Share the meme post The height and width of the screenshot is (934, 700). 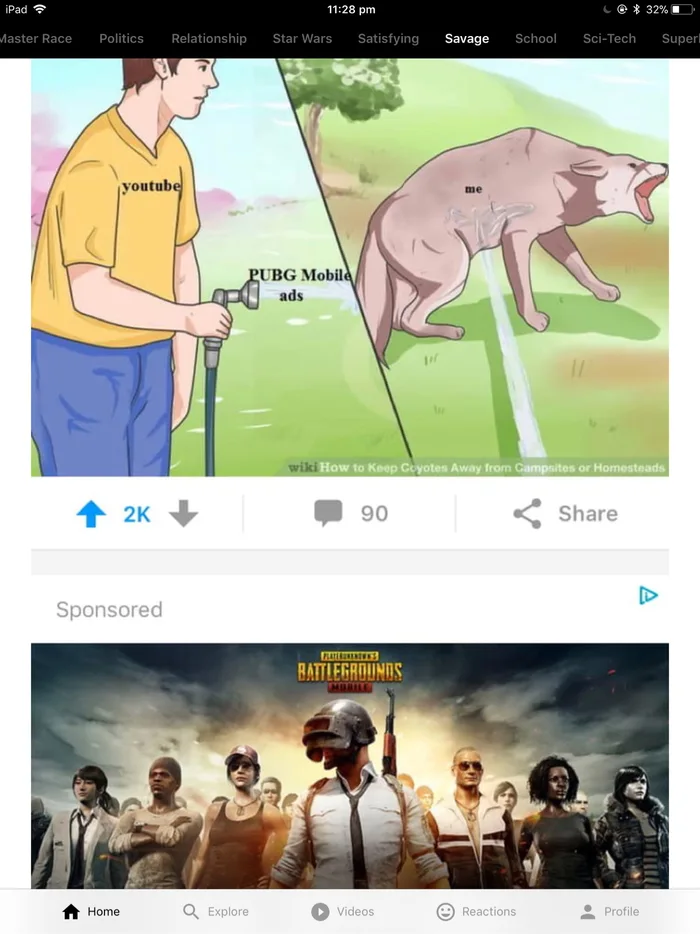click(x=565, y=513)
